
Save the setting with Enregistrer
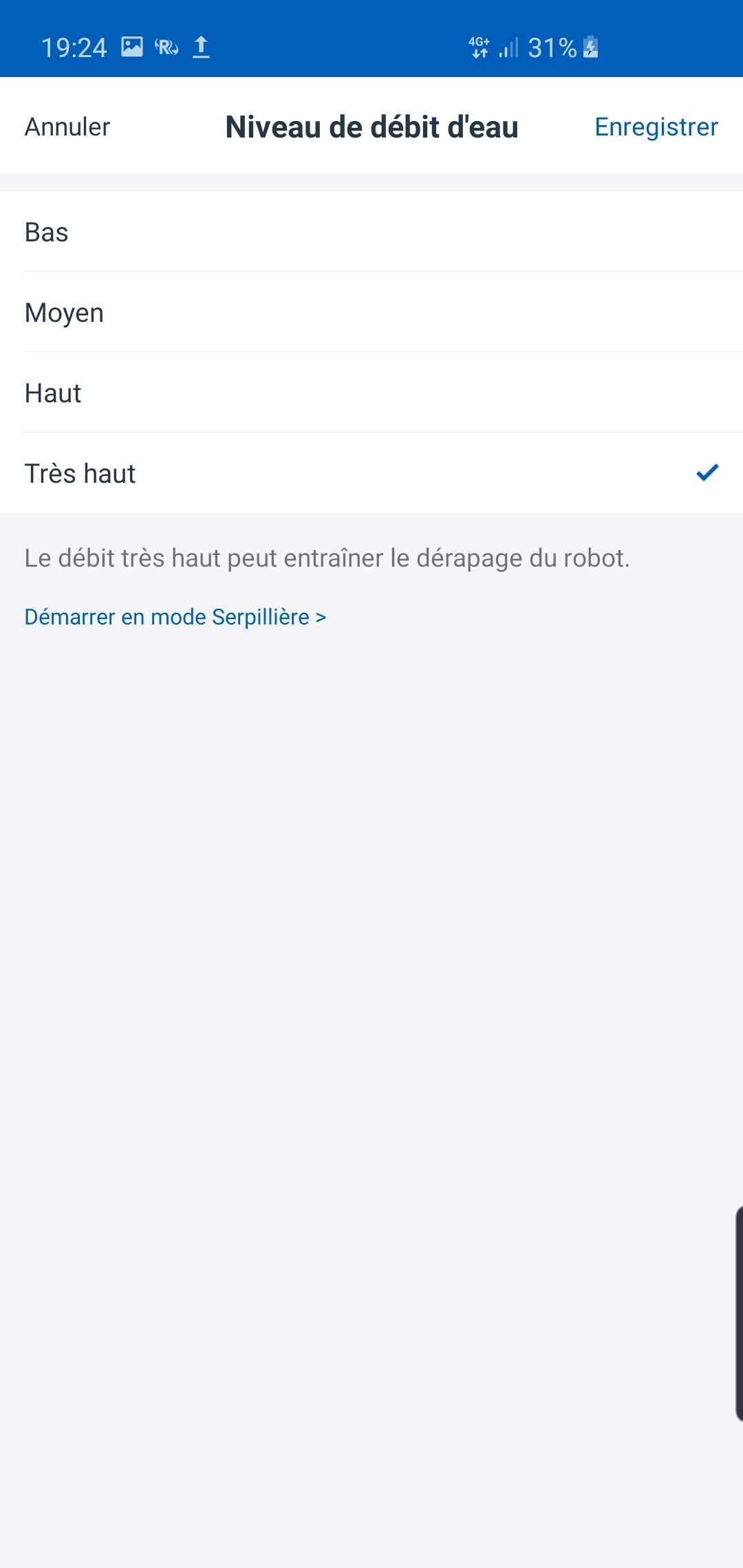[x=656, y=127]
